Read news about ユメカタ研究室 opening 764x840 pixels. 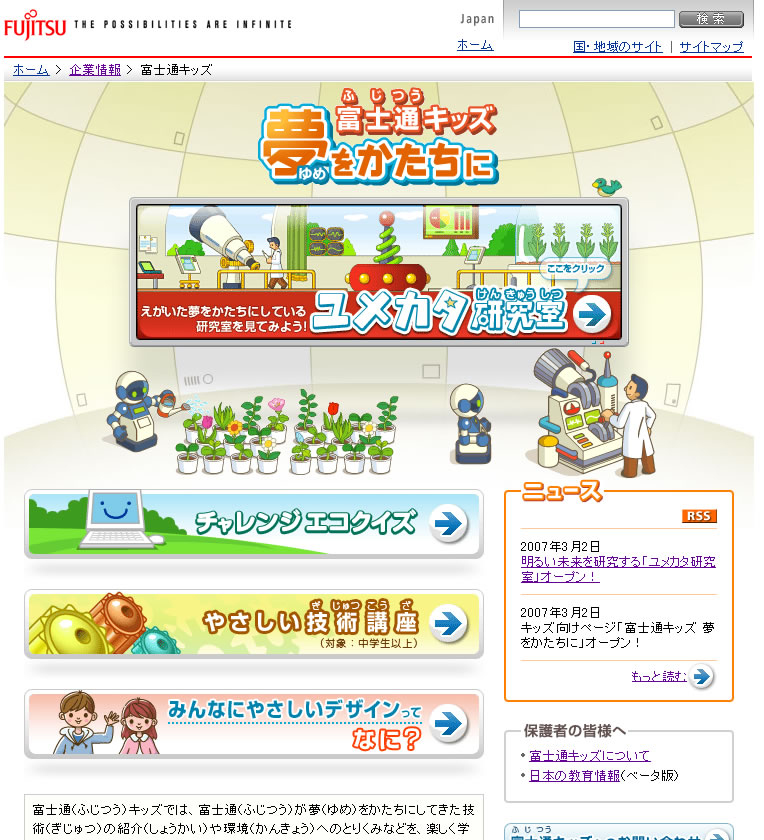click(617, 569)
